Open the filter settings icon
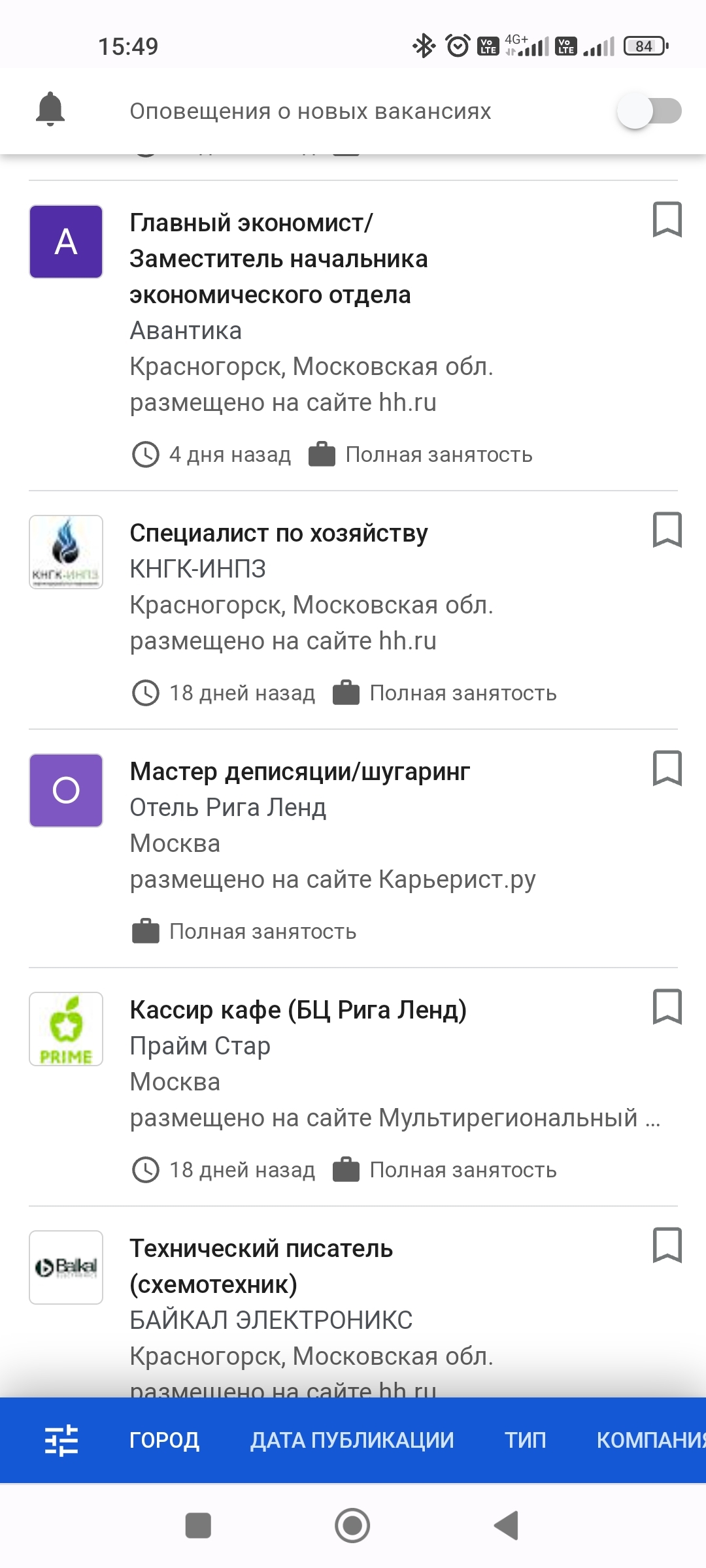 61,1440
